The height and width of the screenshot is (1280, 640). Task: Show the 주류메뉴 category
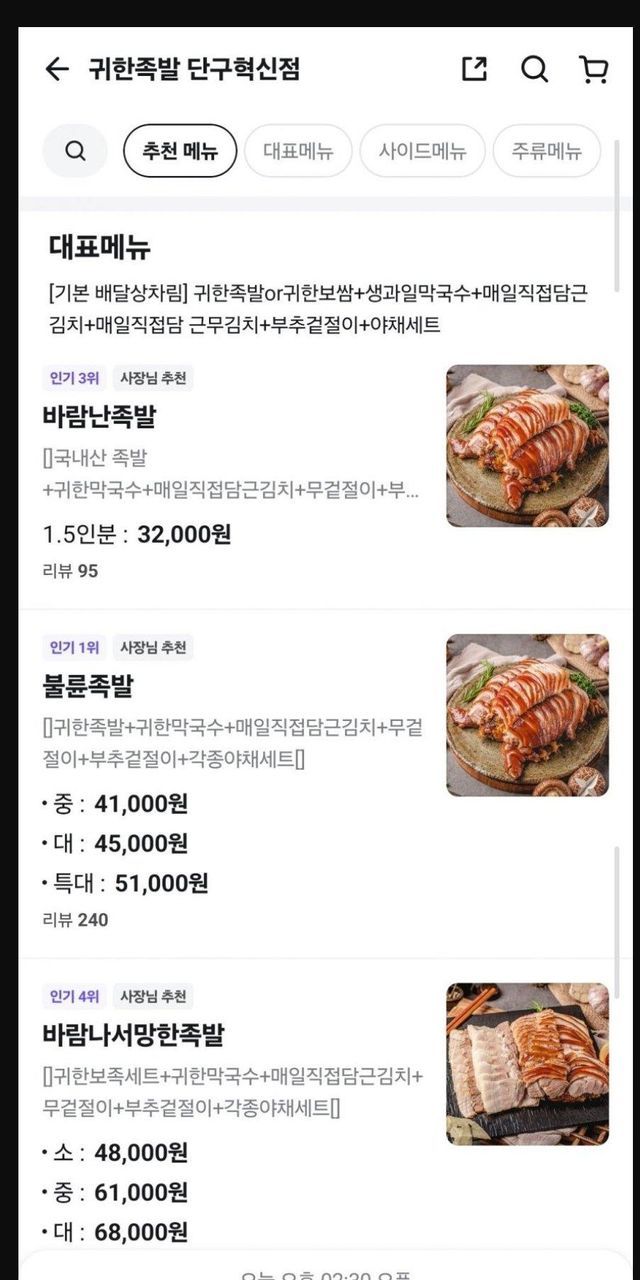[x=546, y=151]
